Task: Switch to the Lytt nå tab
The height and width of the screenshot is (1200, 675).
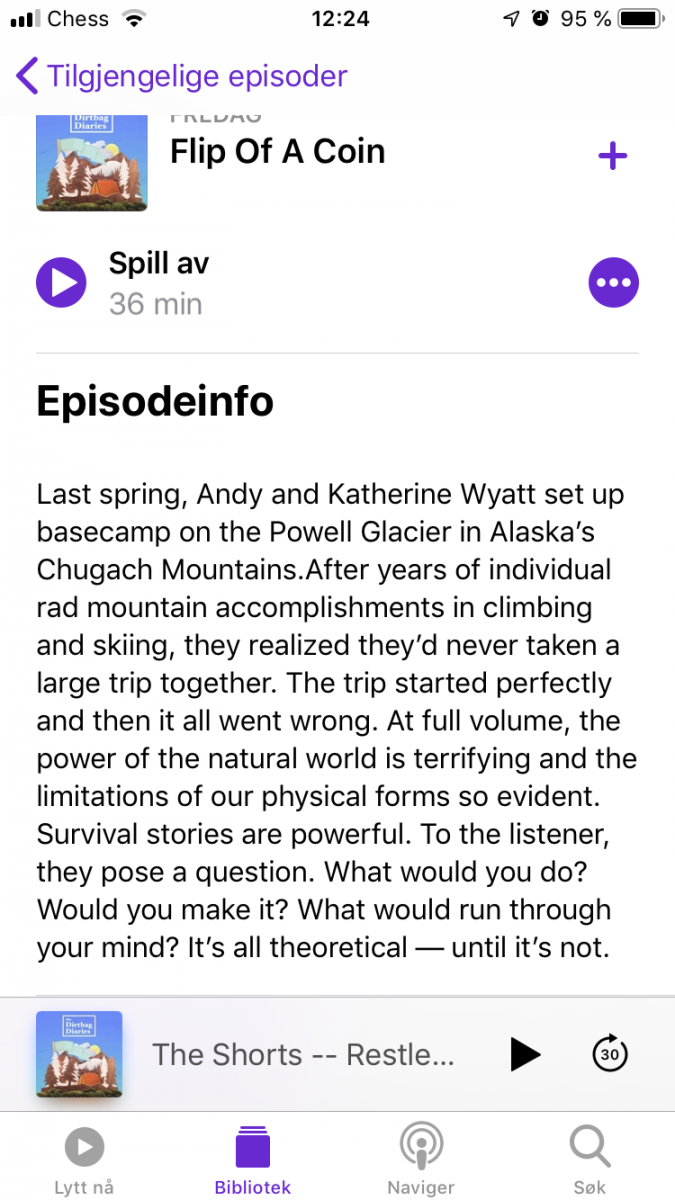Action: pos(84,1160)
